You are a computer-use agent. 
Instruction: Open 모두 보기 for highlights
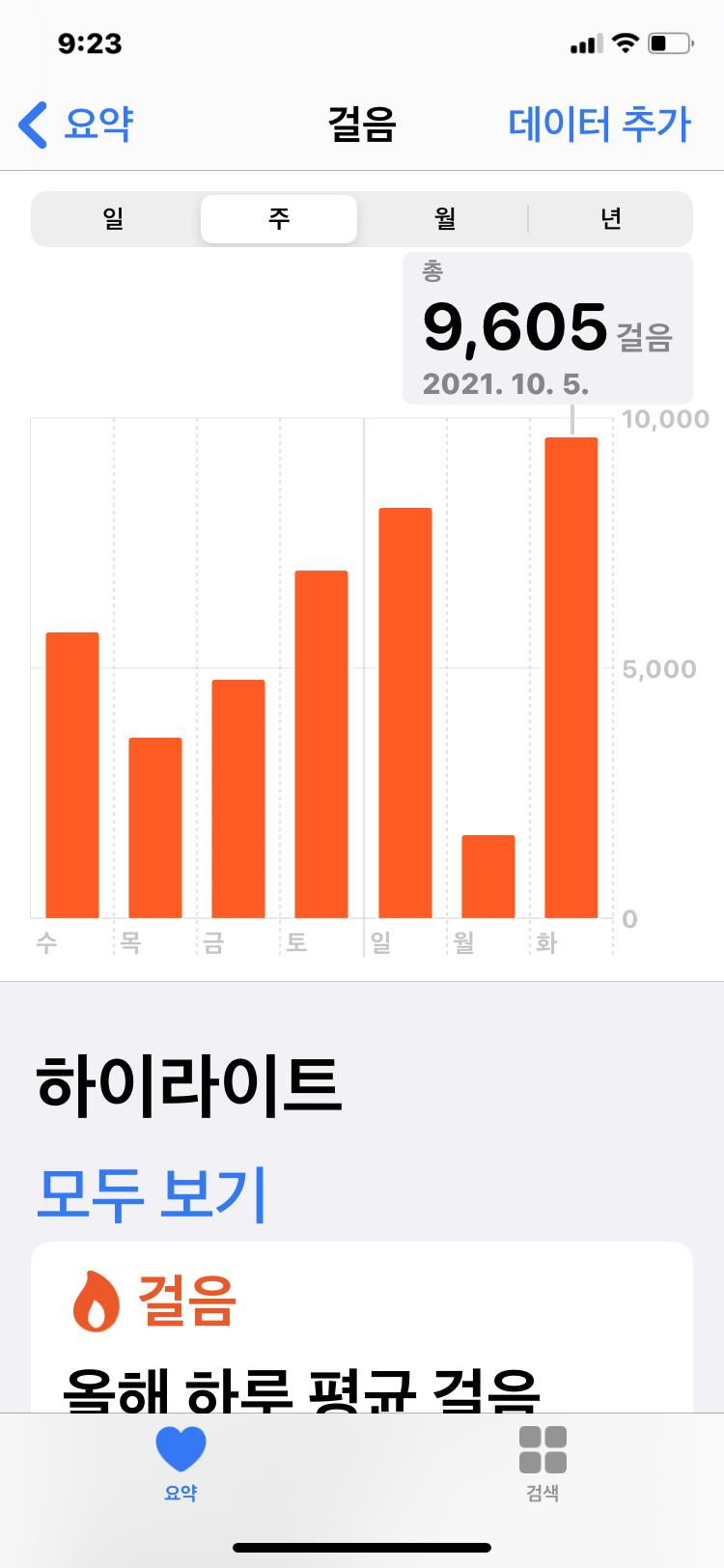(x=152, y=1193)
